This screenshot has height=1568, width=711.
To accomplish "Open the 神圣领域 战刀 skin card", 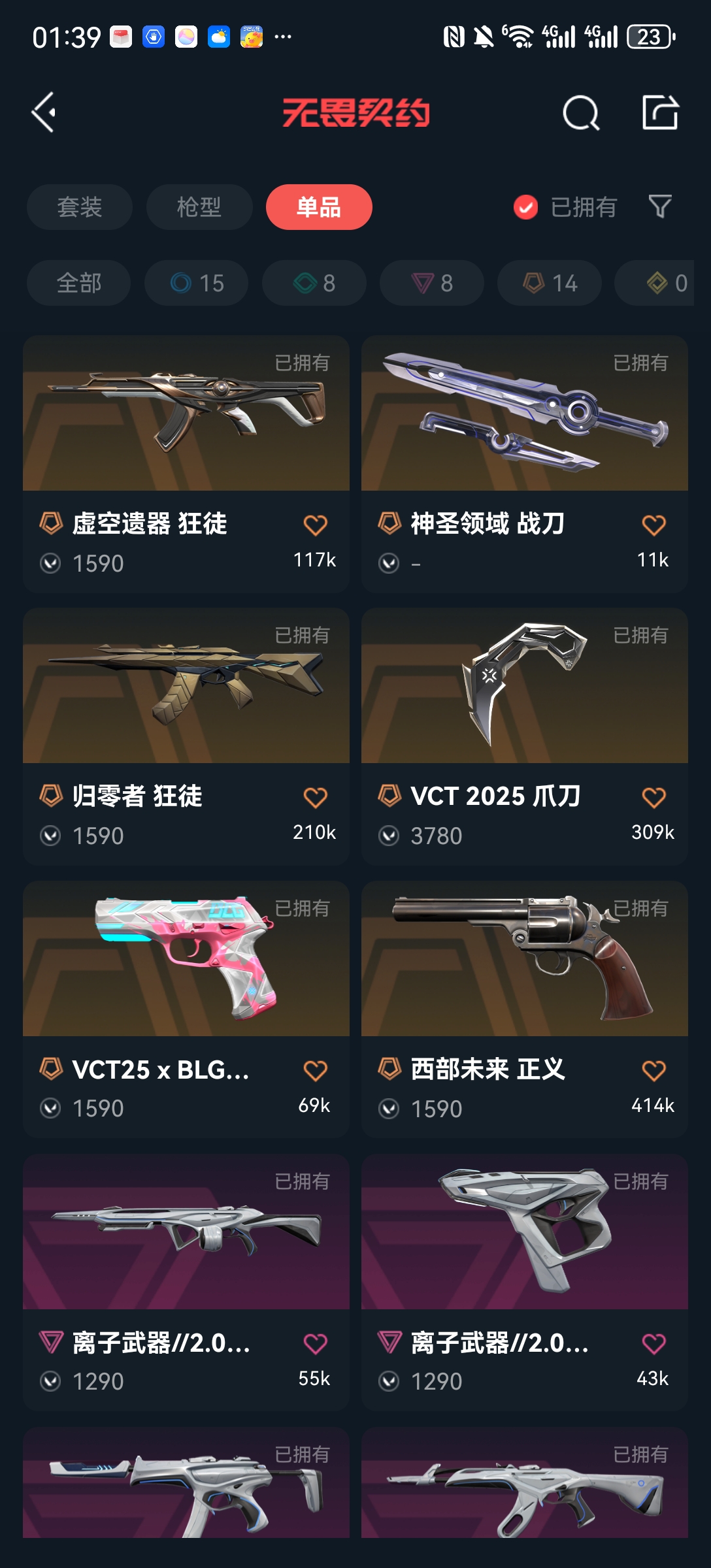I will point(525,464).
